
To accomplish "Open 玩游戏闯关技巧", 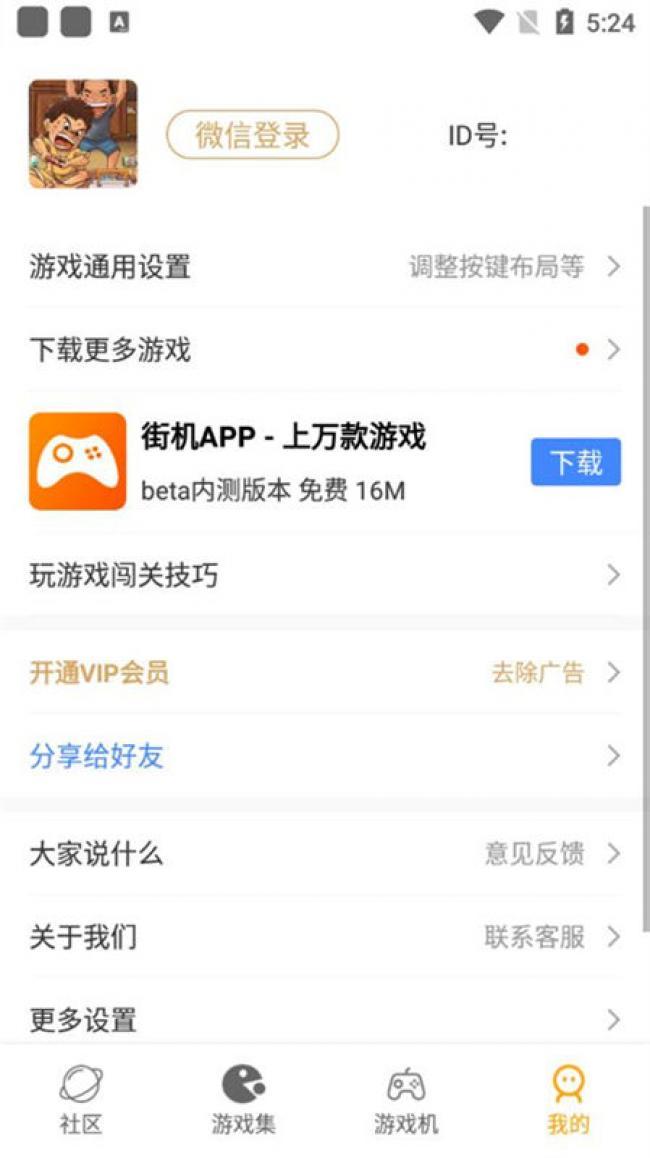I will point(325,575).
